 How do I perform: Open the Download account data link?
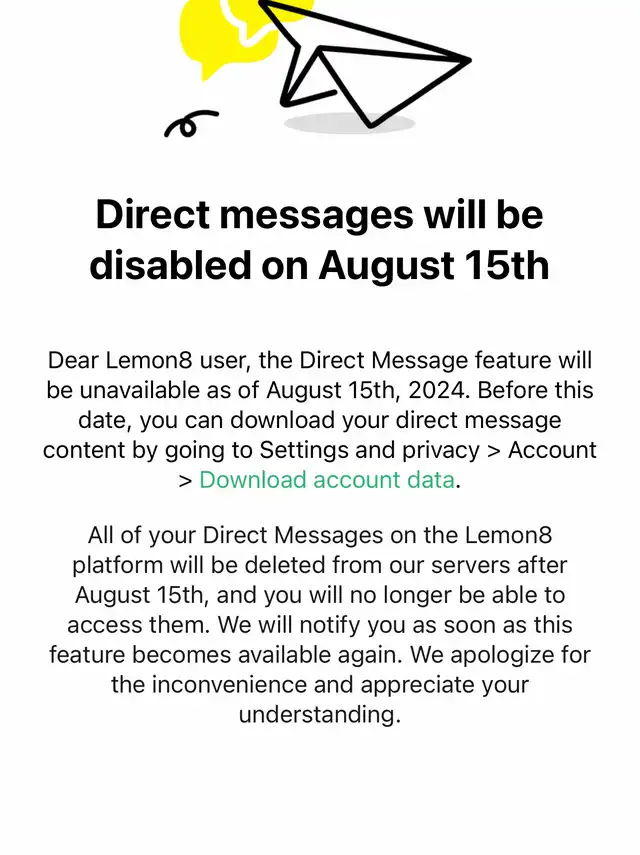pos(327,480)
